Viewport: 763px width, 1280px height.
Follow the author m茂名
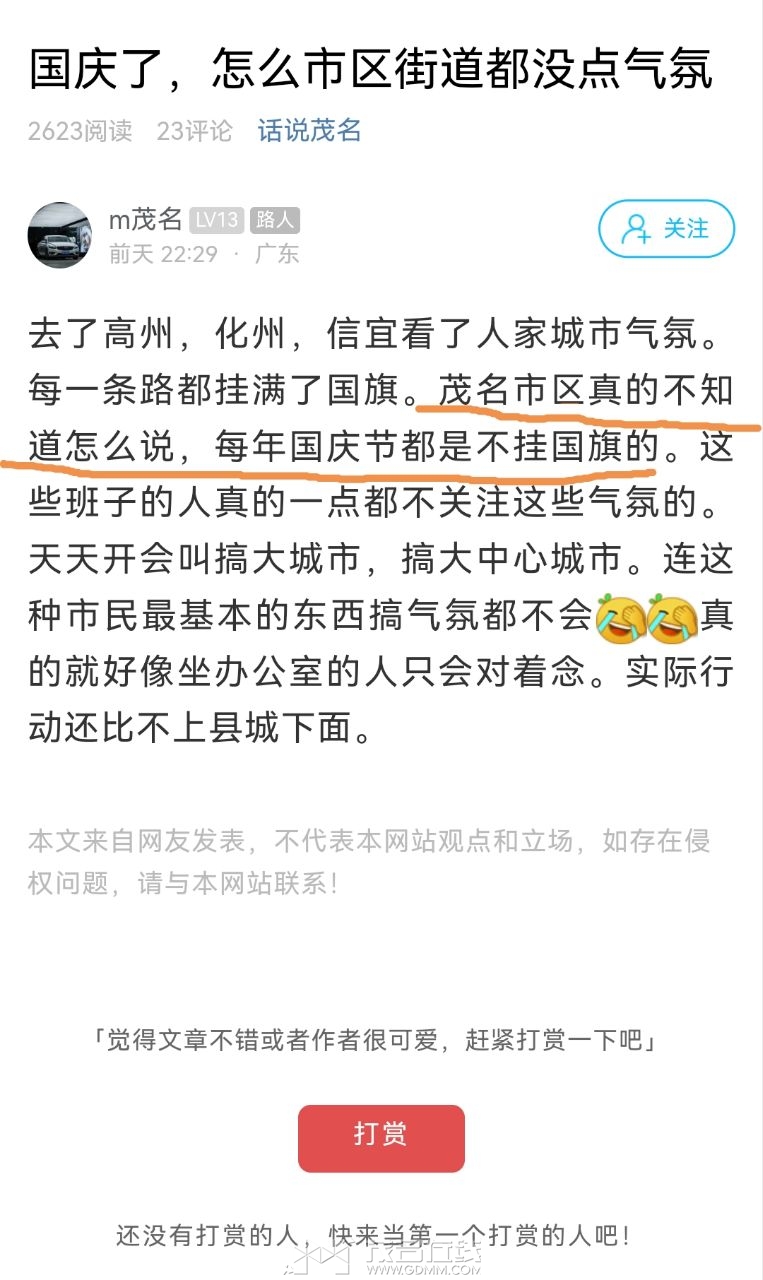point(666,229)
